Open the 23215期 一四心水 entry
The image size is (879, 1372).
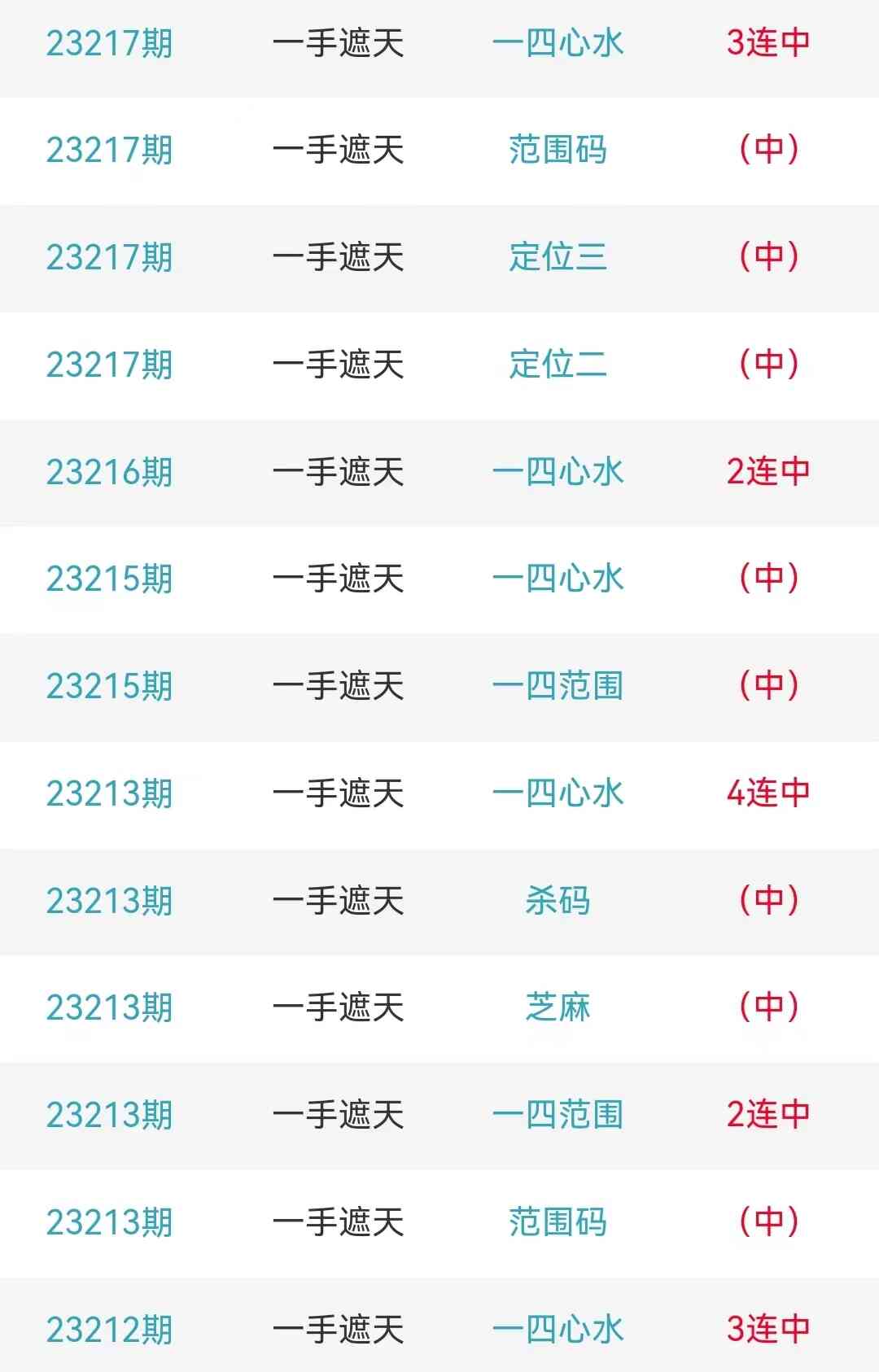pyautogui.click(x=558, y=579)
